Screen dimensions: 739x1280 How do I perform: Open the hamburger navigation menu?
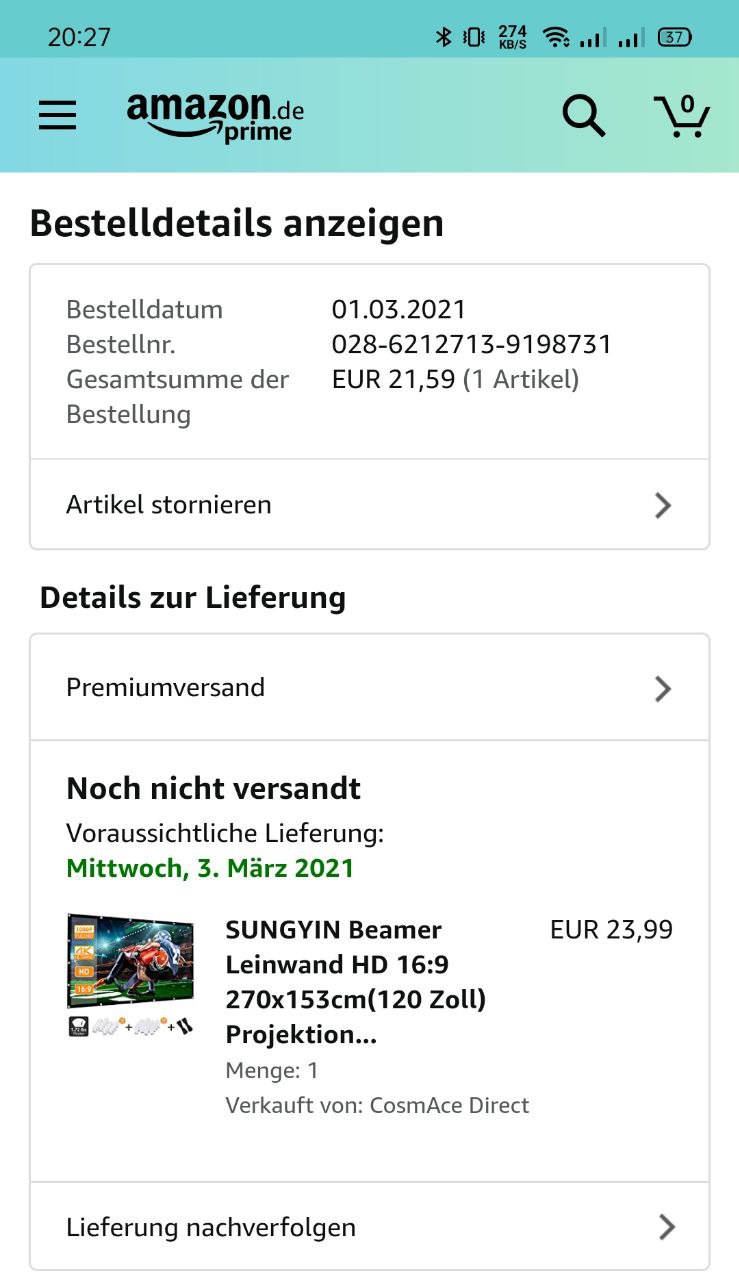pos(58,116)
